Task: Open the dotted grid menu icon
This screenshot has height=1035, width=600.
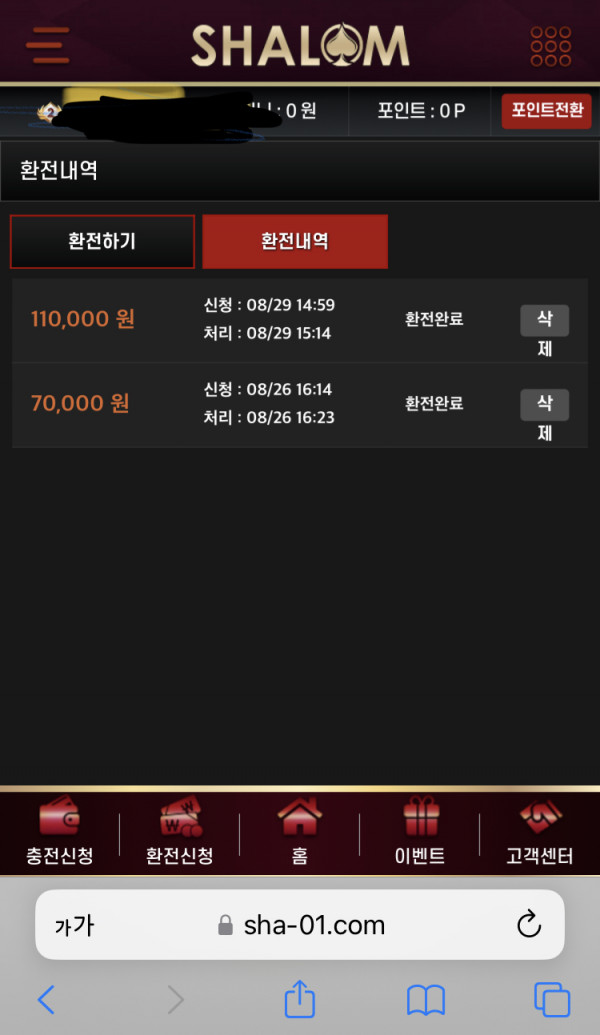Action: [550, 46]
